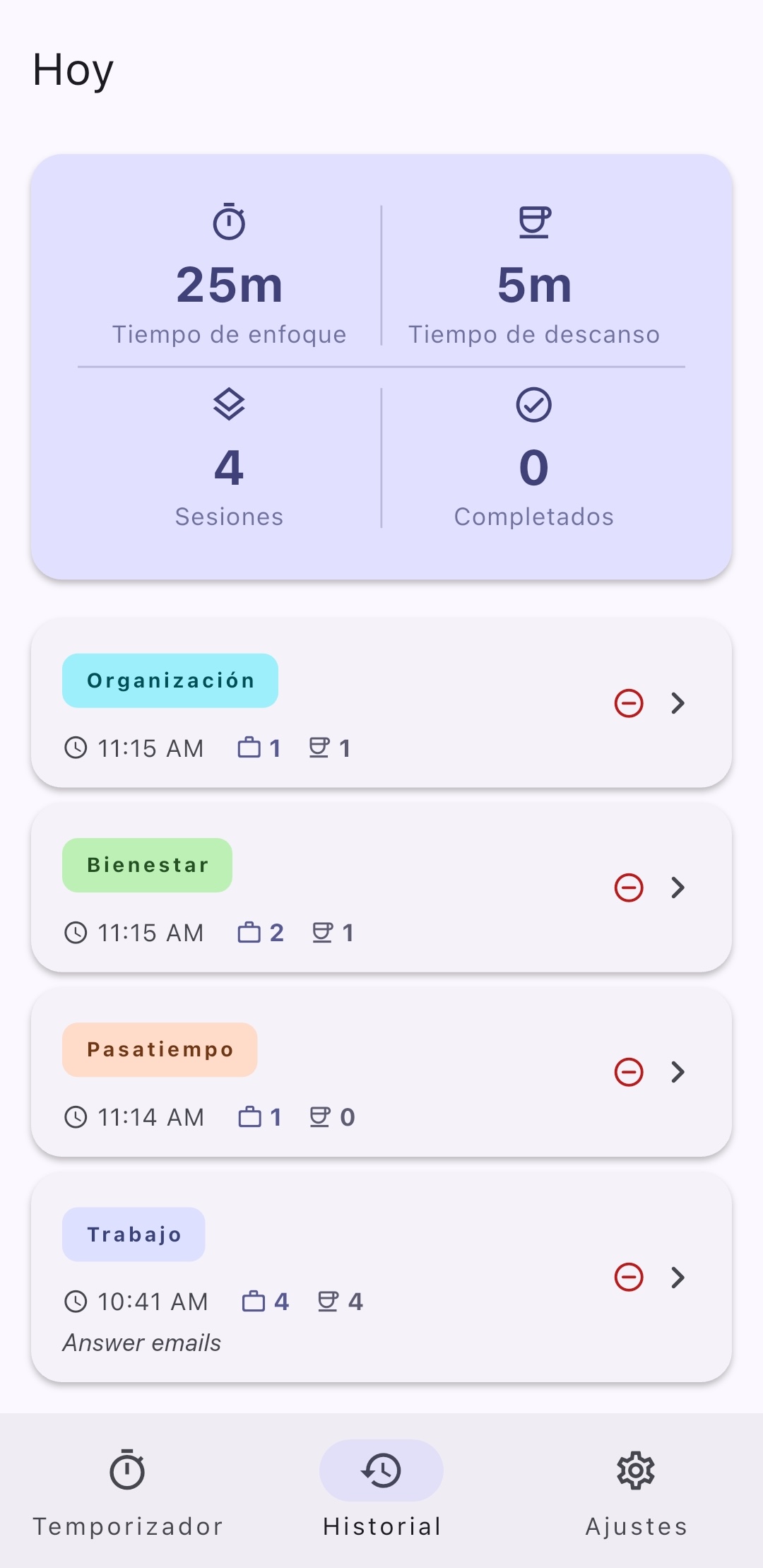Viewport: 763px width, 1568px height.
Task: Click the clock icon on the Trabajo entry
Action: pos(77,1301)
